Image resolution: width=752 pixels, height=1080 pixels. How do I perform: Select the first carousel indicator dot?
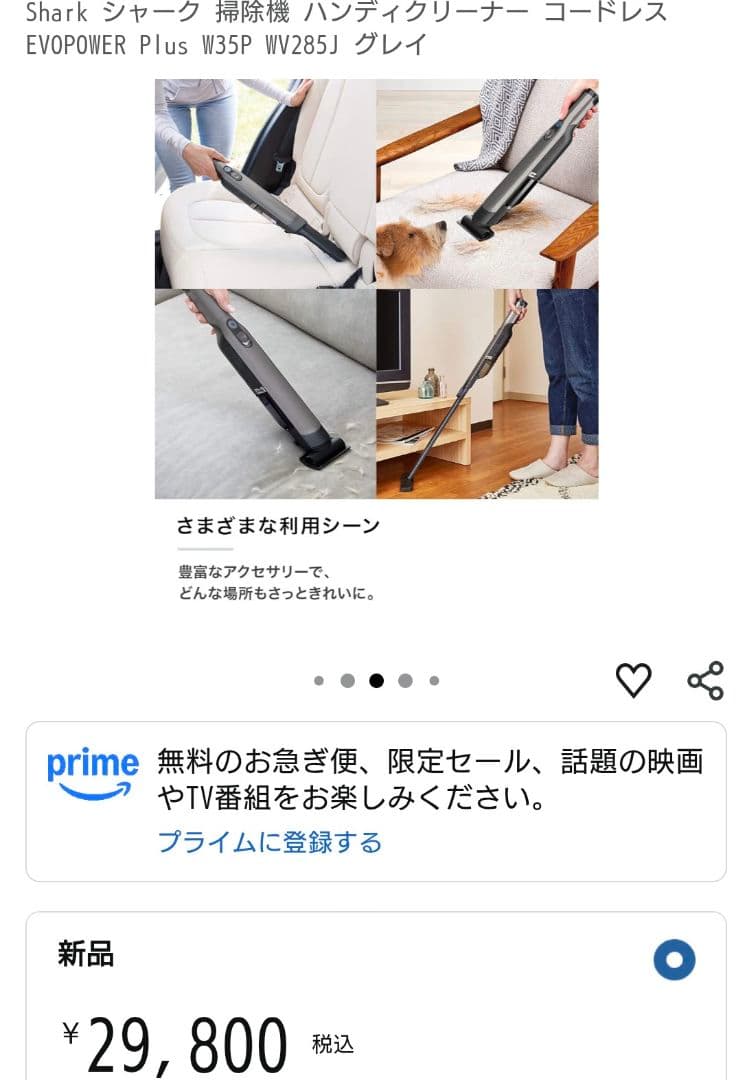coord(319,678)
